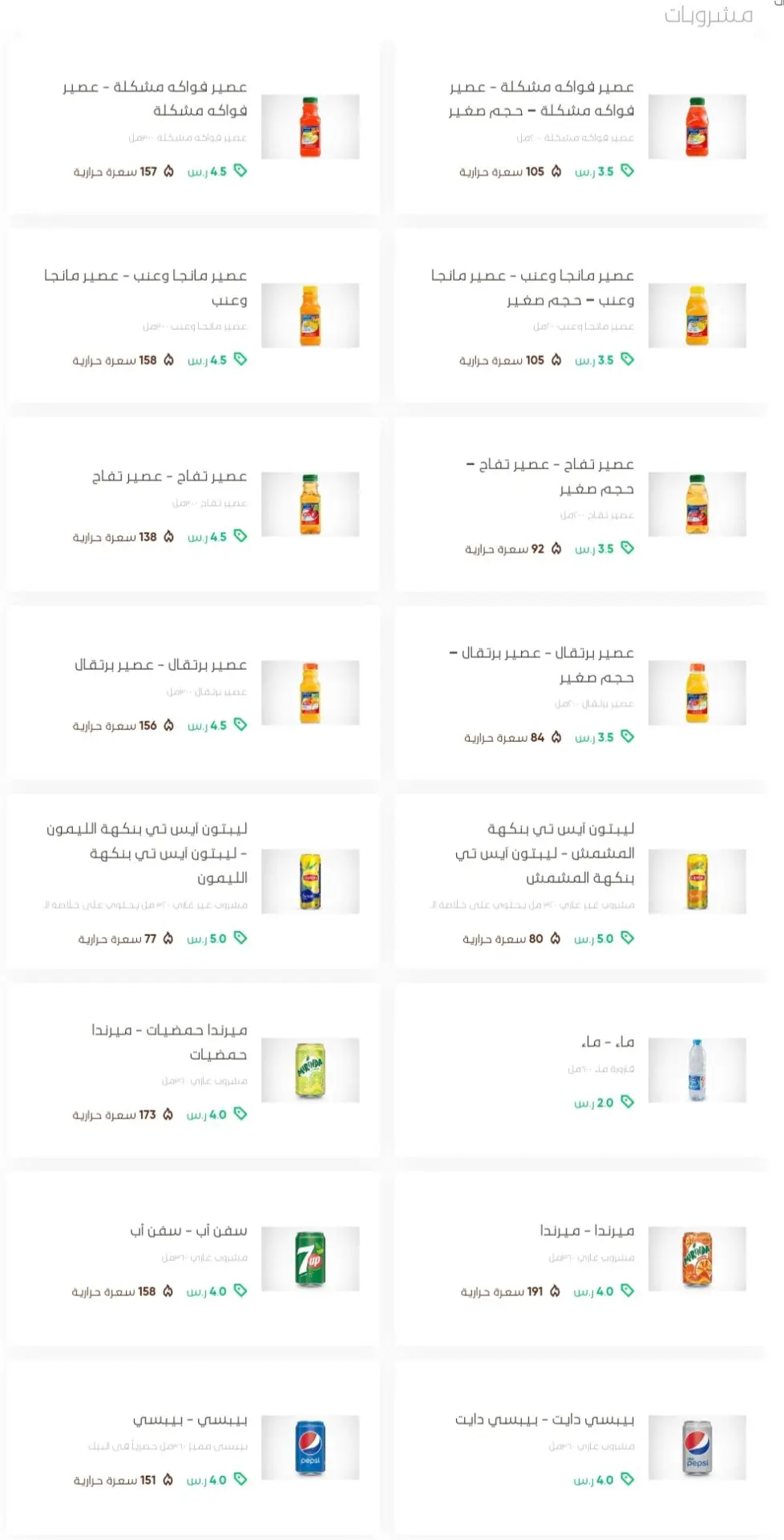The image size is (784, 1540).
Task: Open the Lipton lemon ice tea card
Action: tap(193, 882)
